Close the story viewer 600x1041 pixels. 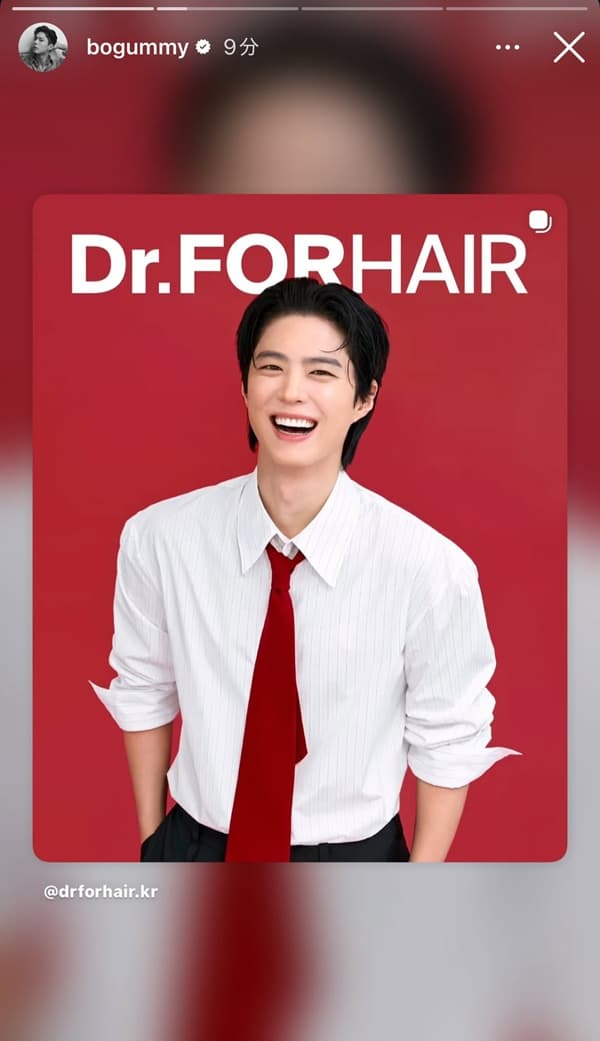[x=569, y=47]
